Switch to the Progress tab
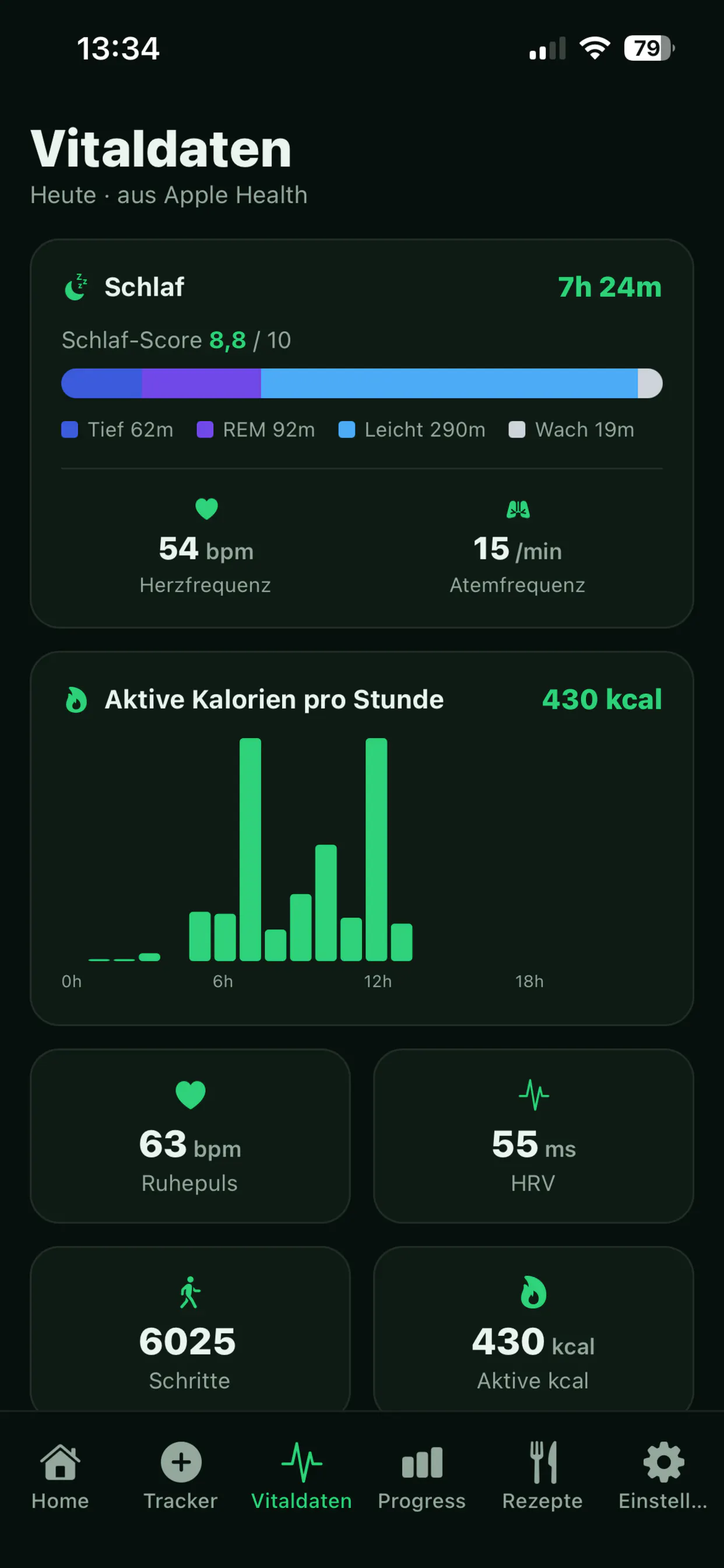Viewport: 724px width, 1568px height. pos(421,1475)
